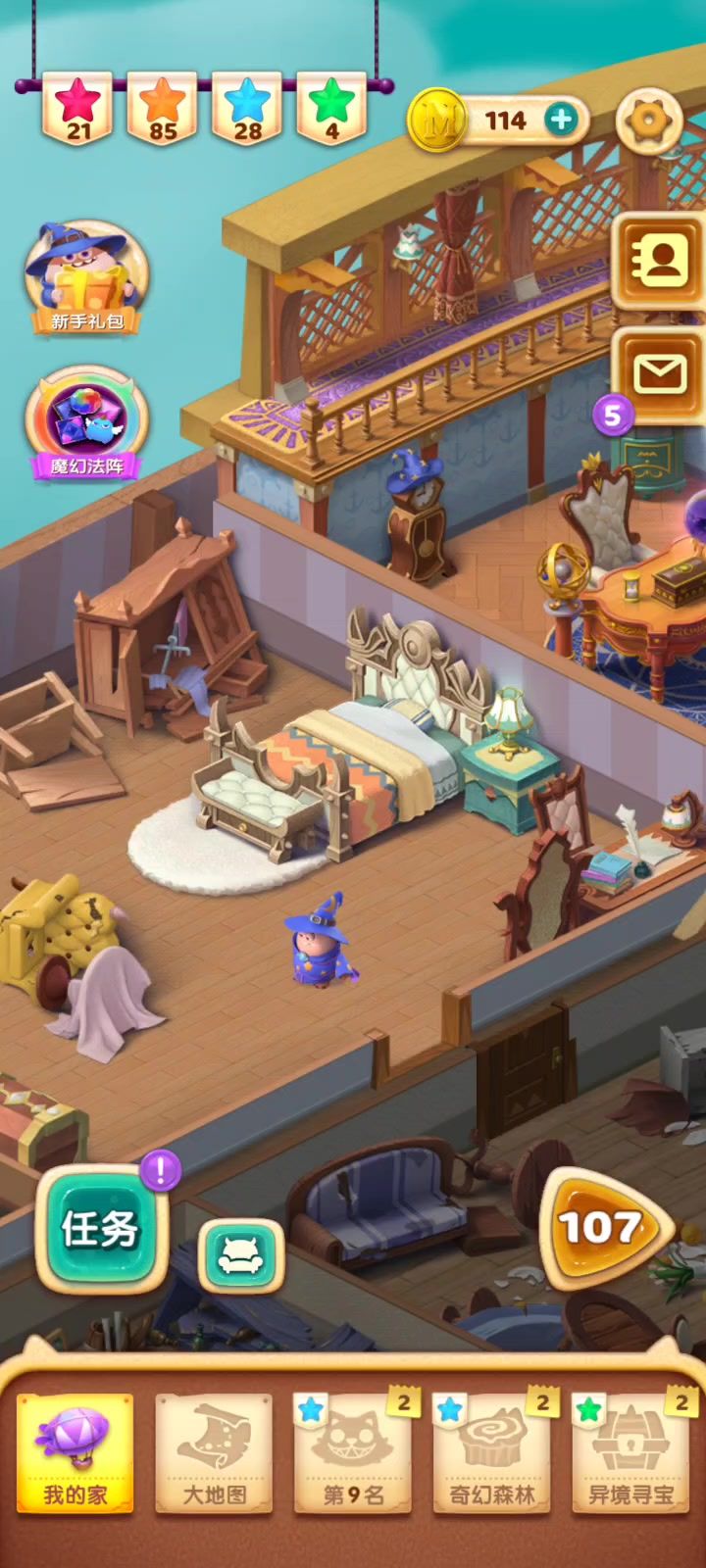The width and height of the screenshot is (706, 1568).
Task: Open the settings gear icon
Action: 649,121
